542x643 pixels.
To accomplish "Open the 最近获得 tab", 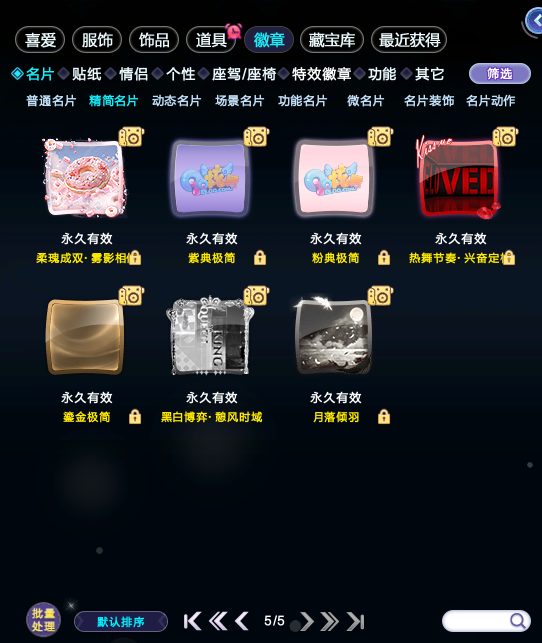I will 409,40.
